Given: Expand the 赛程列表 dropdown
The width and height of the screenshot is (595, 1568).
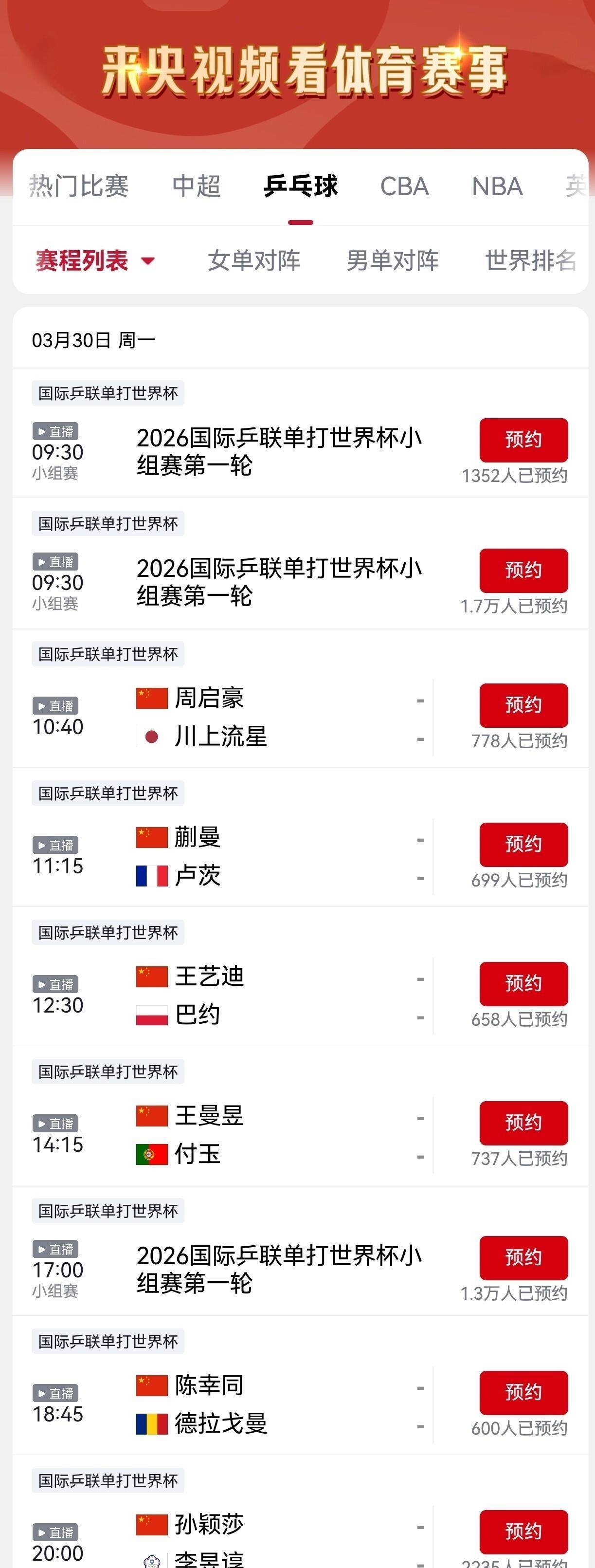Looking at the screenshot, I should click(95, 260).
